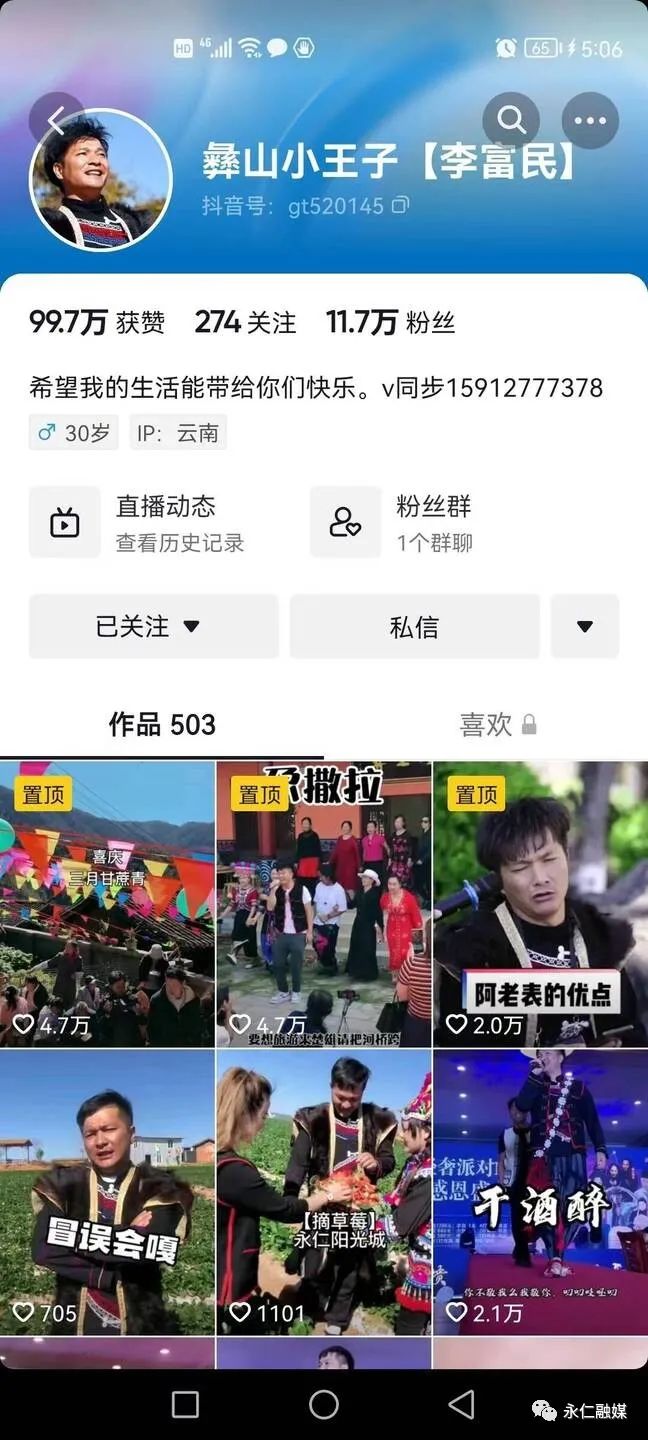The image size is (648, 1440).
Task: Play the 摘草莓 永仁阳光城 video
Action: pos(324,1192)
